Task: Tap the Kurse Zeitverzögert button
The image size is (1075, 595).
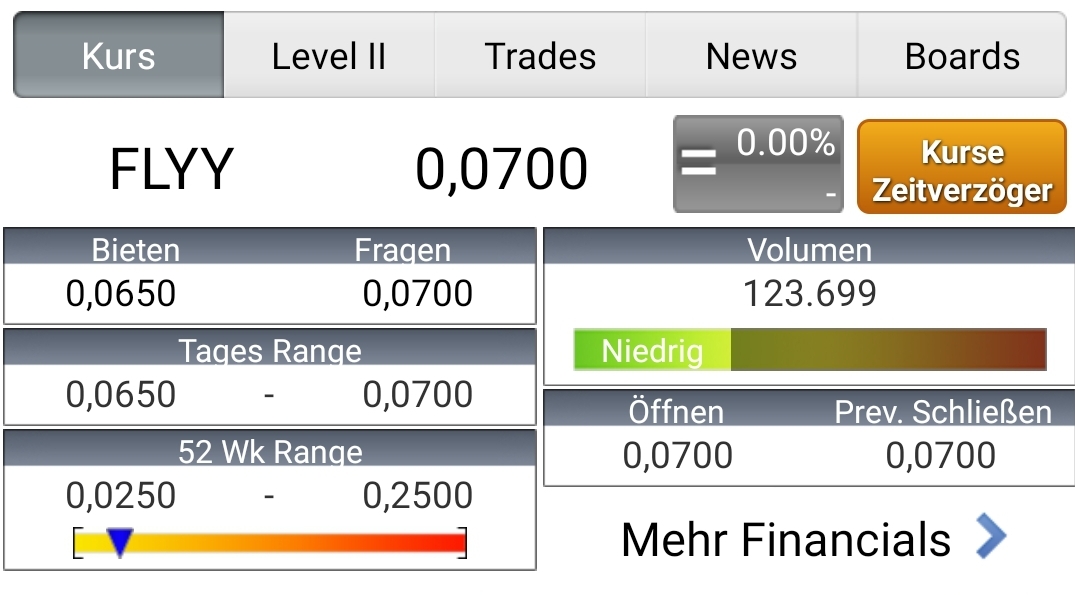Action: point(962,168)
